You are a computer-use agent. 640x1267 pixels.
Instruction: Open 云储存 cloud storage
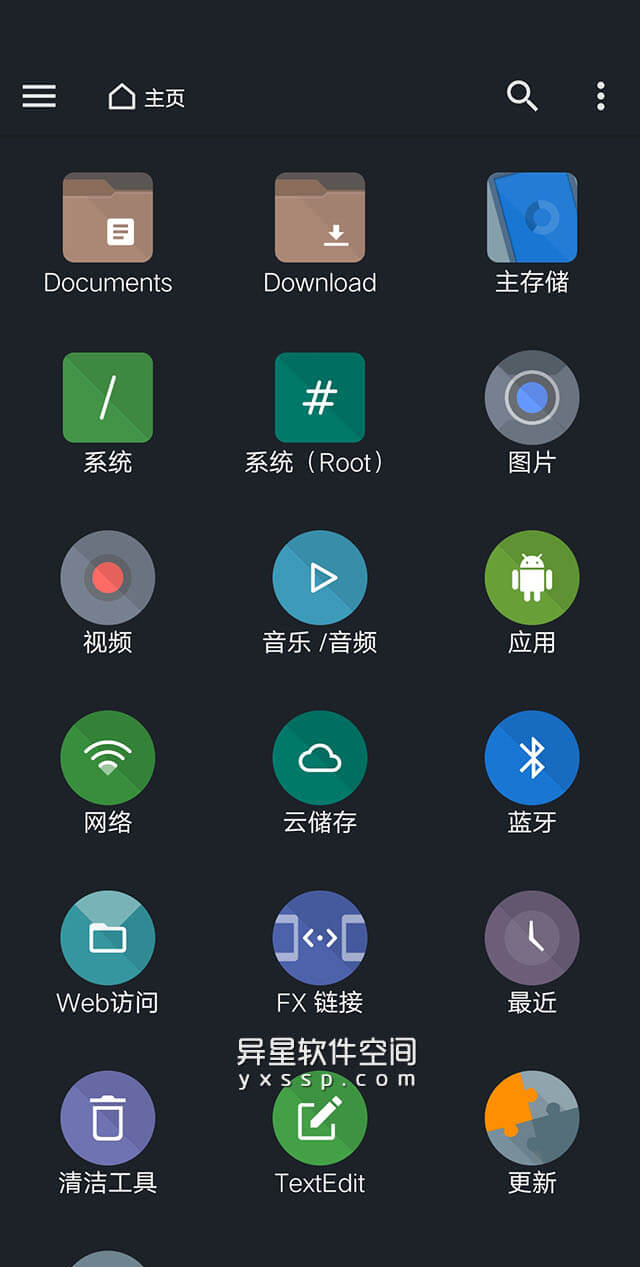pos(320,758)
